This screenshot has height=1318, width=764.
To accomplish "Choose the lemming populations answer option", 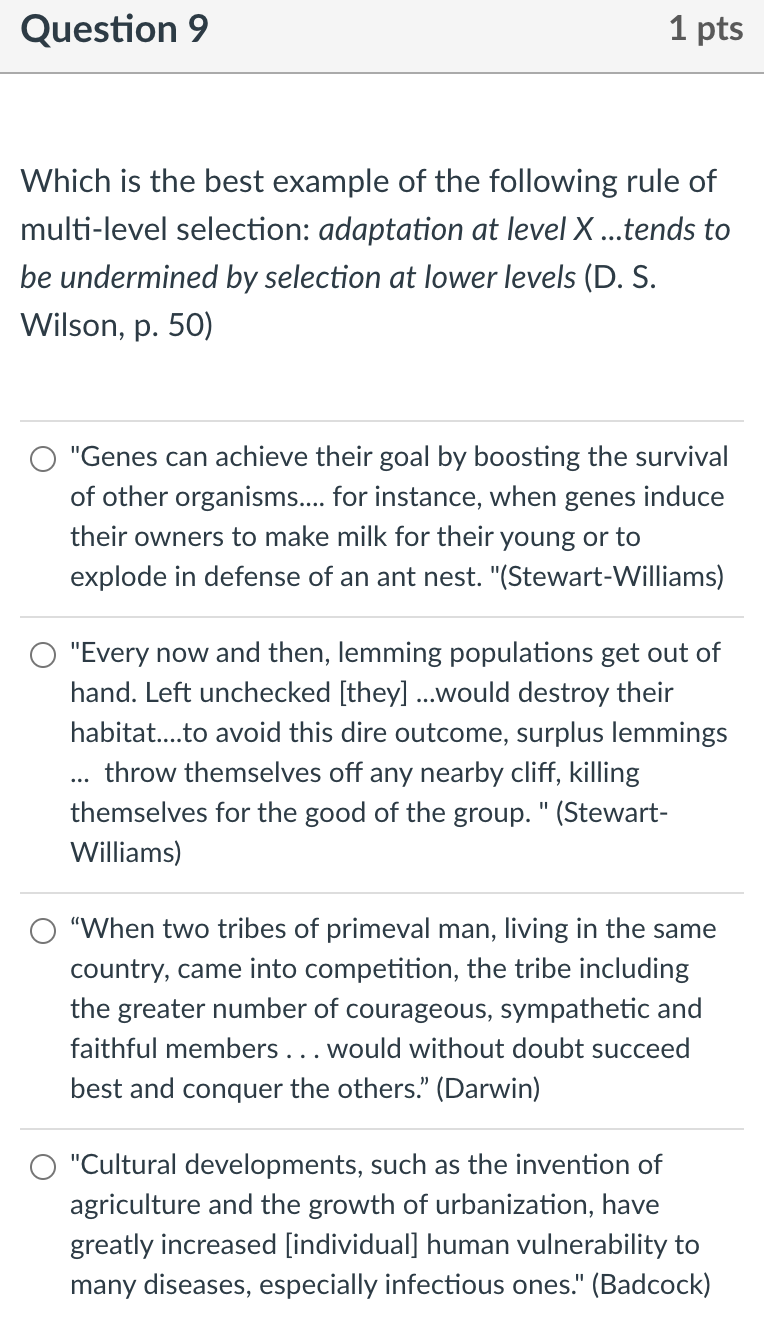I will 43,656.
